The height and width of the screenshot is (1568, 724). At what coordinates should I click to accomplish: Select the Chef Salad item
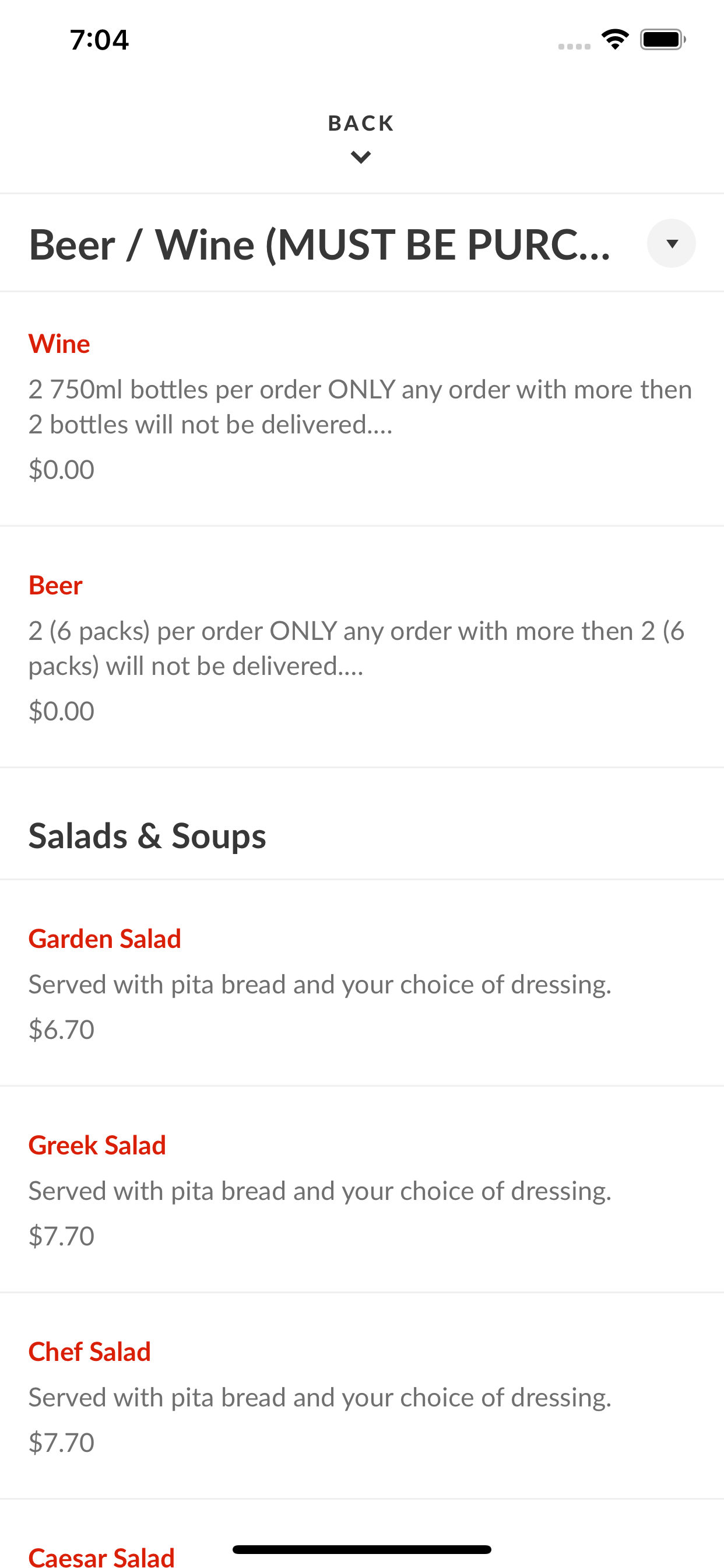tap(362, 1396)
